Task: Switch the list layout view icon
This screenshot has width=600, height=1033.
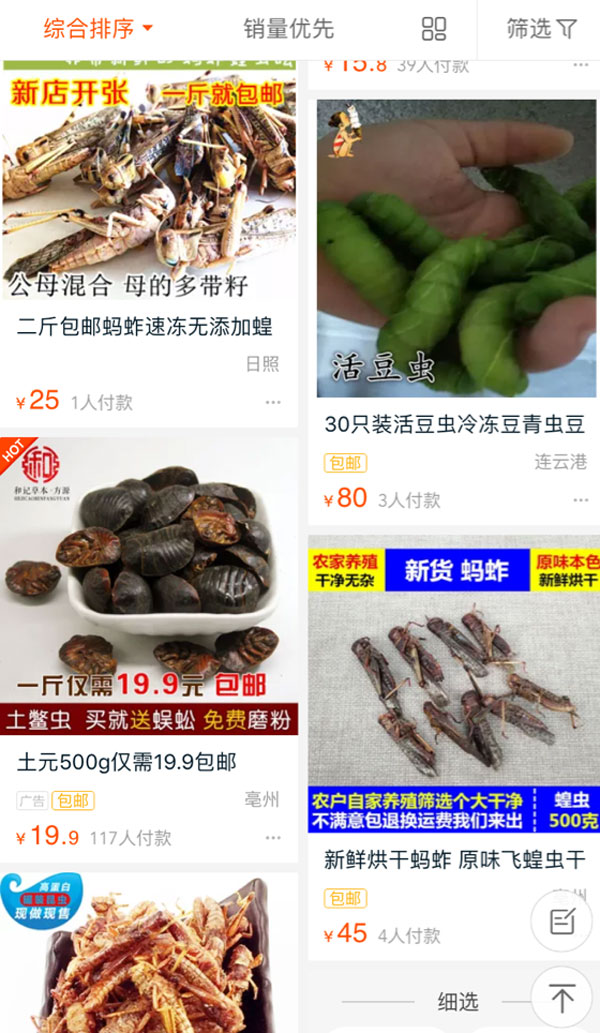Action: coord(434,29)
